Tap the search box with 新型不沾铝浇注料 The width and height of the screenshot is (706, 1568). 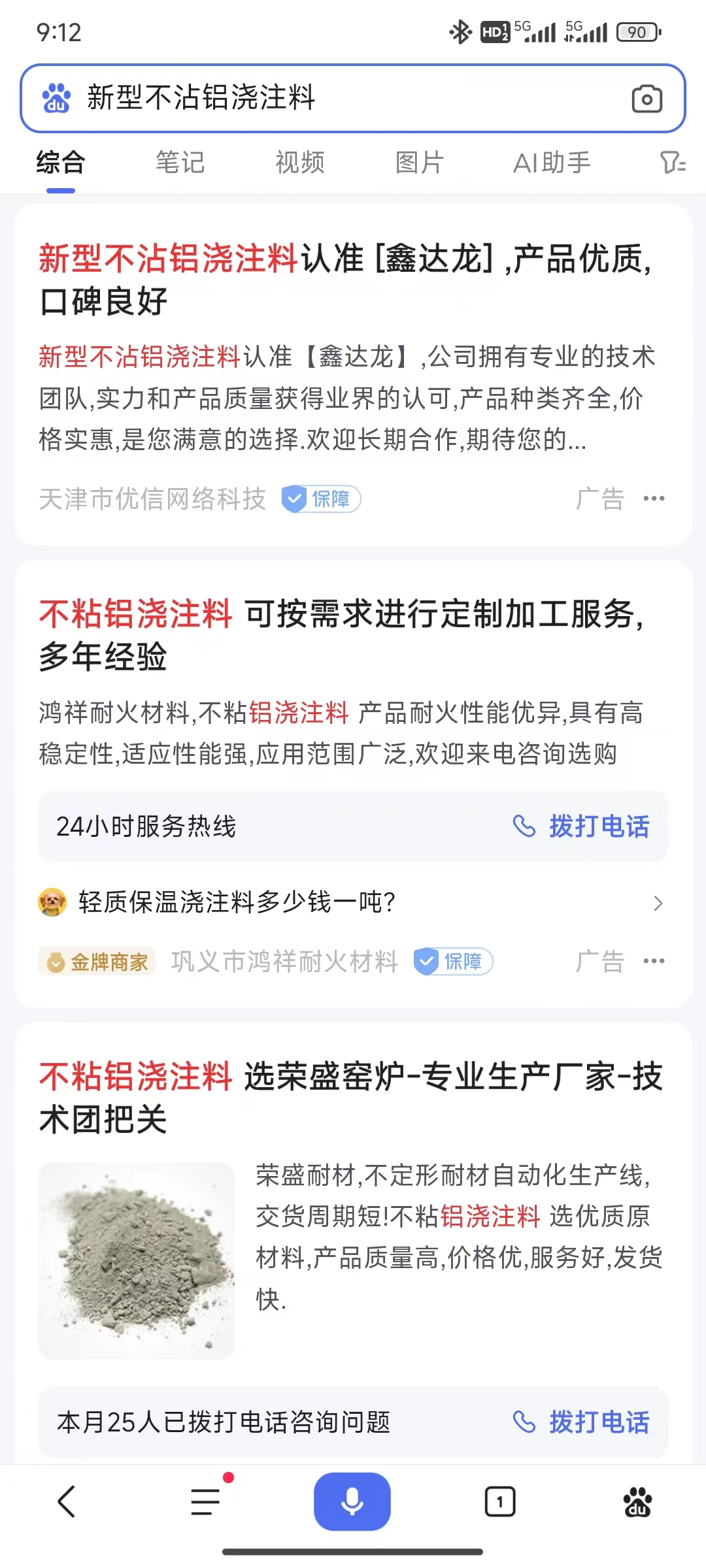coord(327,98)
